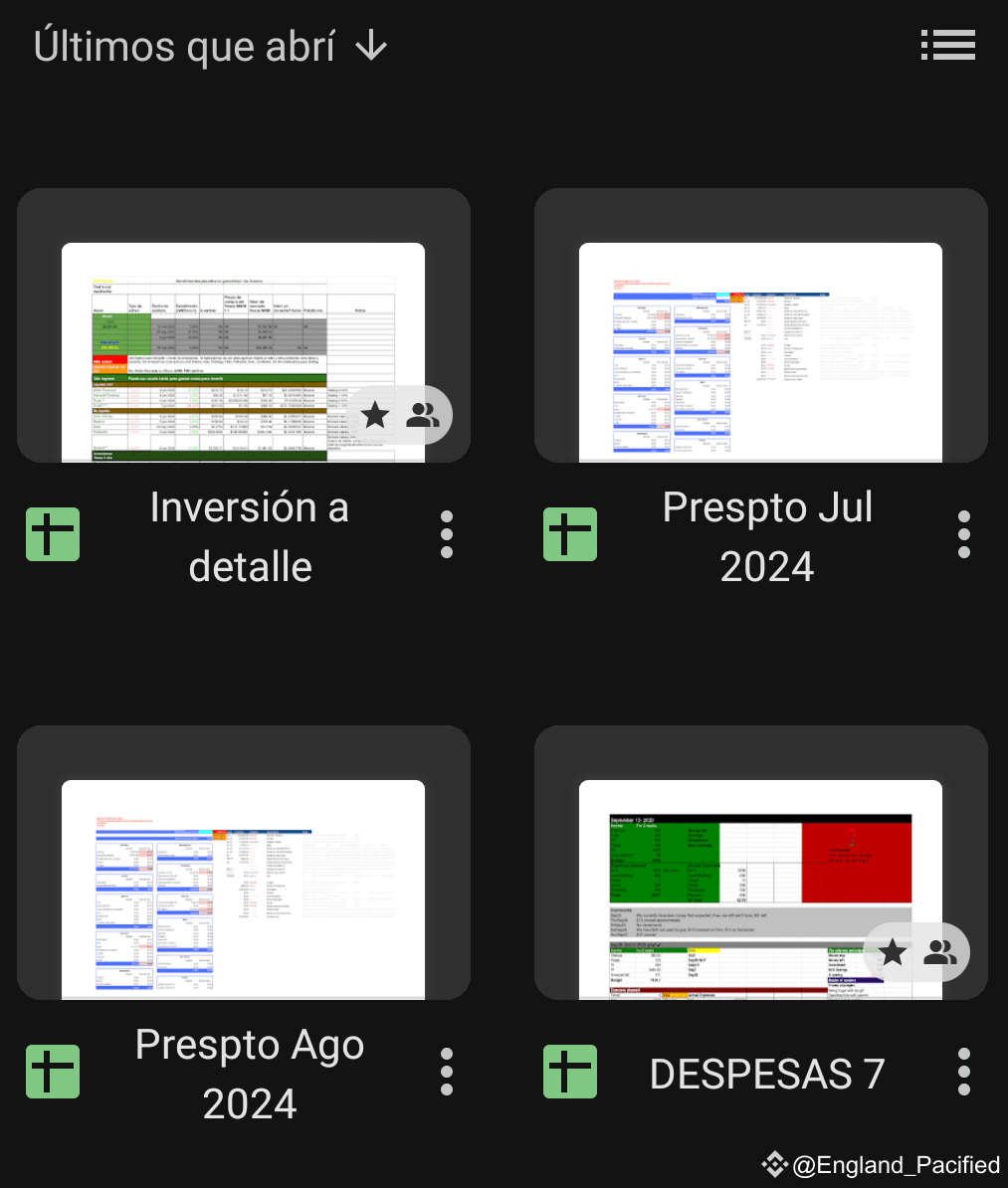This screenshot has height=1188, width=1008.
Task: Change sort order from Últimos que abrí
Action: (x=210, y=47)
